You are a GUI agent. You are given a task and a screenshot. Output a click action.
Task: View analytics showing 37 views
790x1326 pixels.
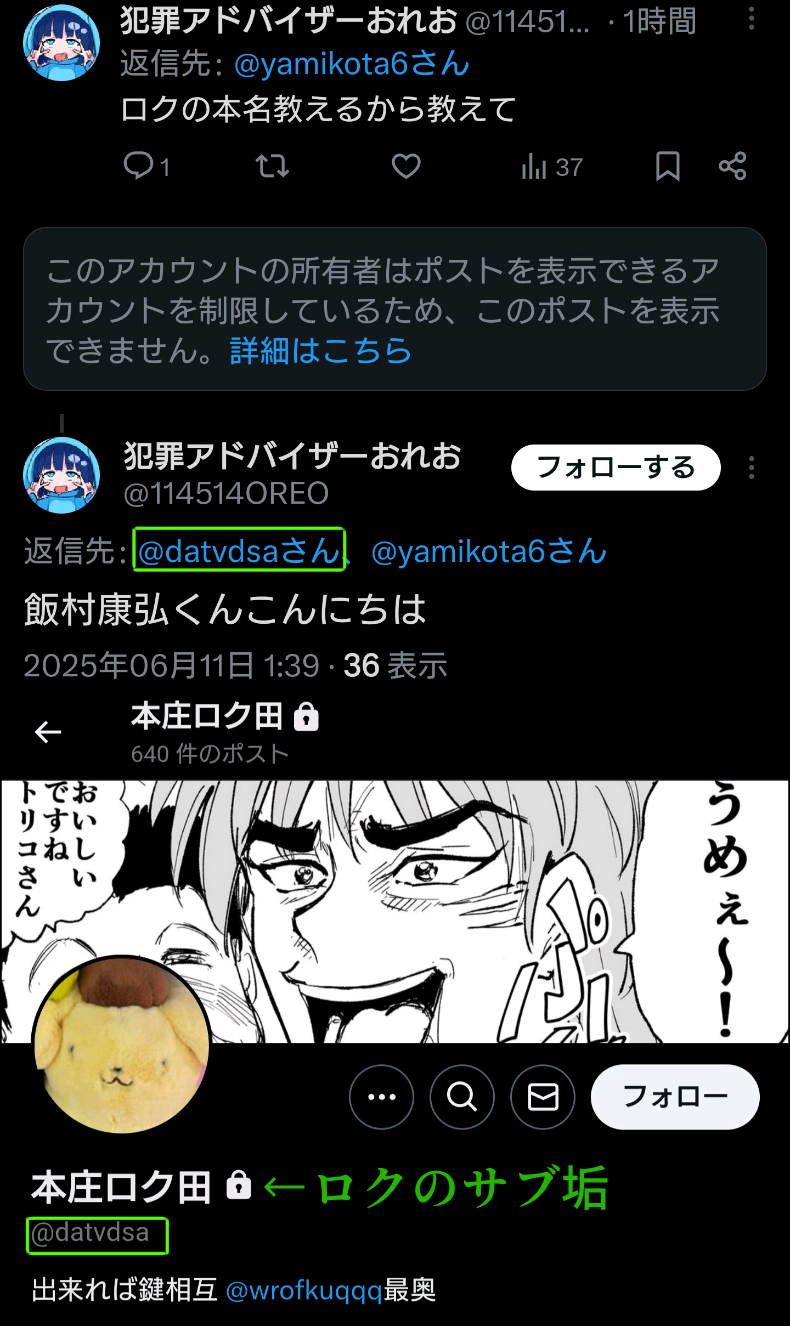[551, 167]
